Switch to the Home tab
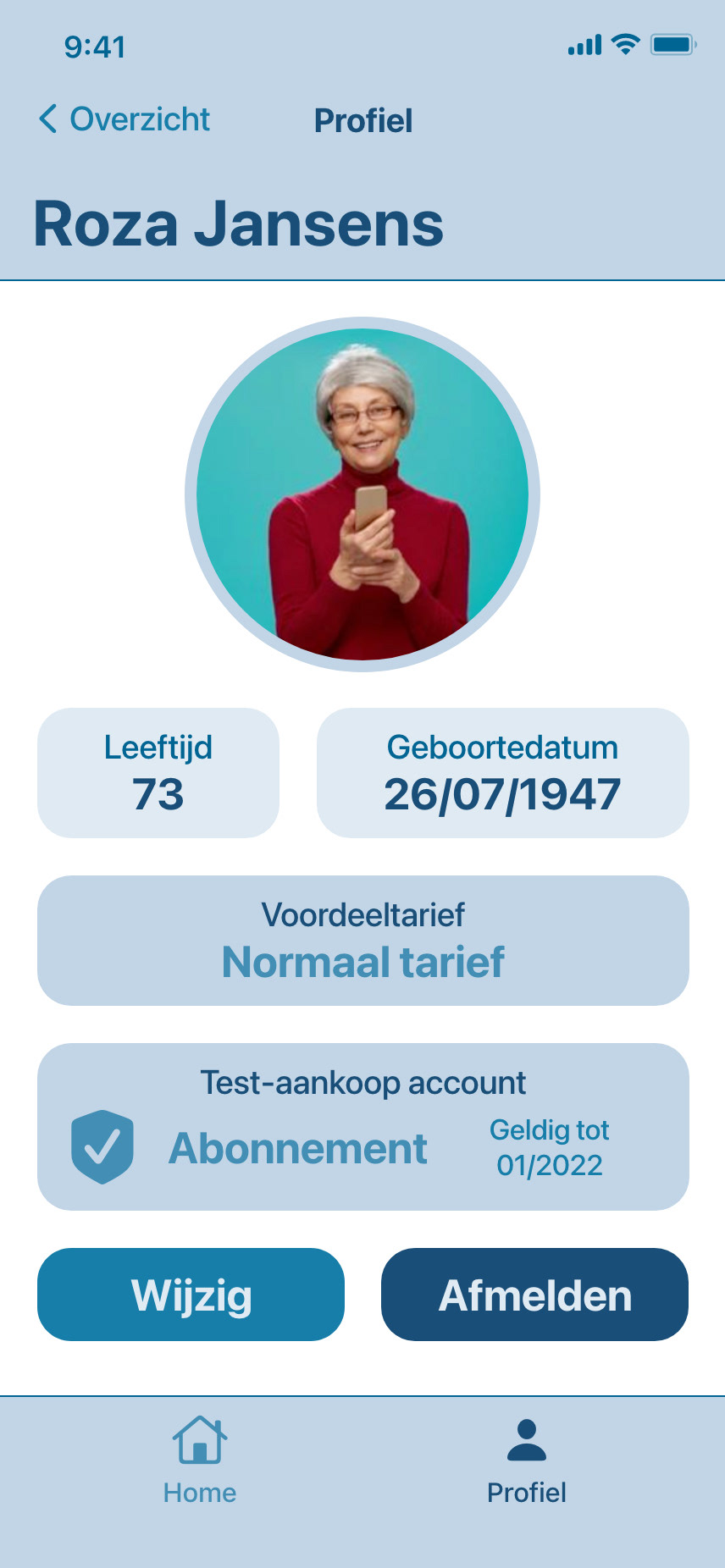The height and width of the screenshot is (1568, 725). (200, 1460)
